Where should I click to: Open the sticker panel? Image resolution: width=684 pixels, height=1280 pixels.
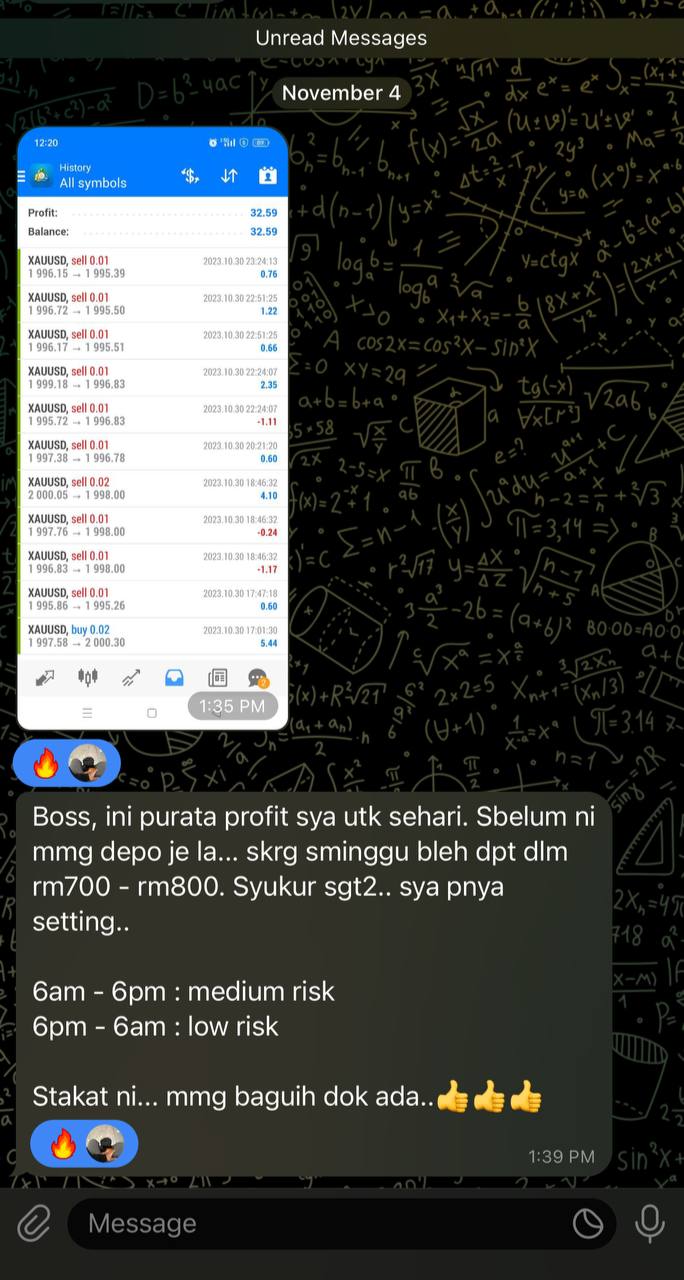click(588, 1223)
